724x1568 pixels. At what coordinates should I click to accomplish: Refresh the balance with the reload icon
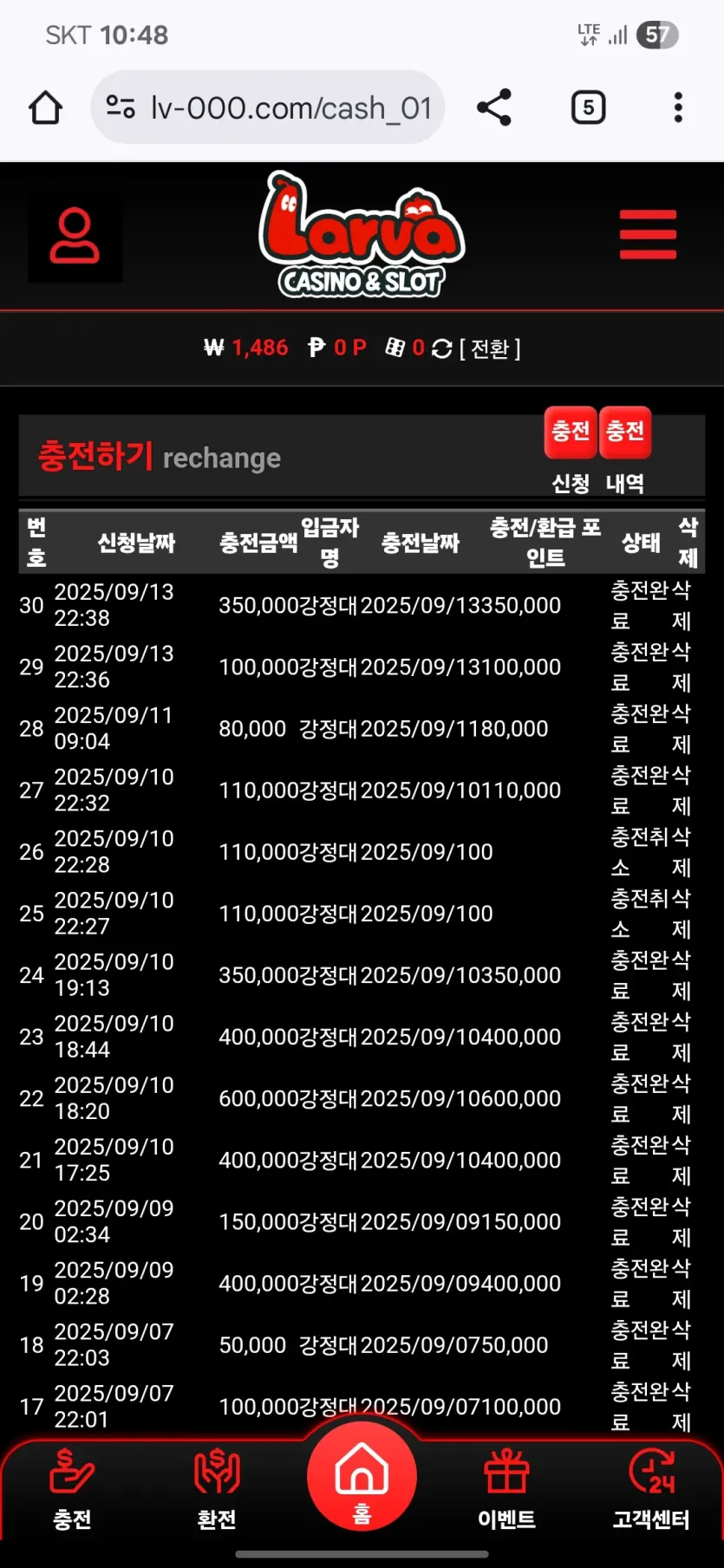[442, 348]
